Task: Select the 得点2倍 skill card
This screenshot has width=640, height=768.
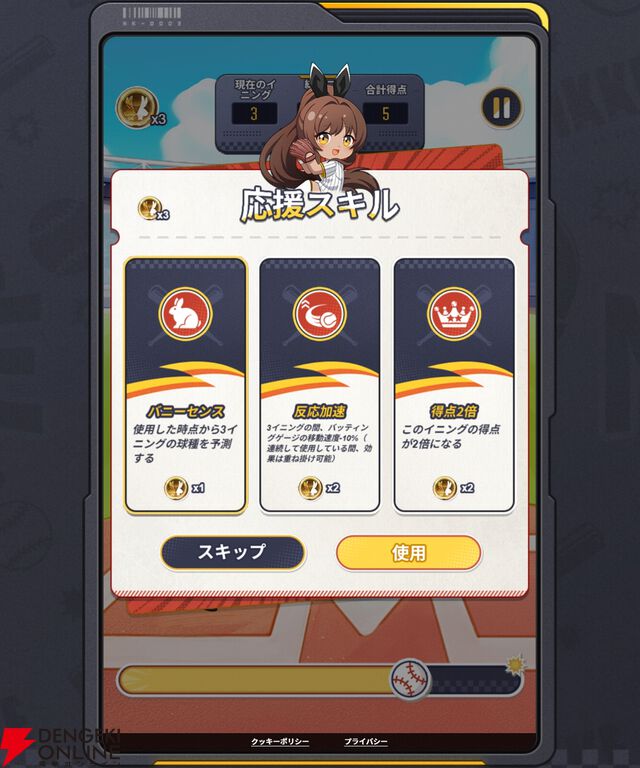Action: (x=454, y=385)
